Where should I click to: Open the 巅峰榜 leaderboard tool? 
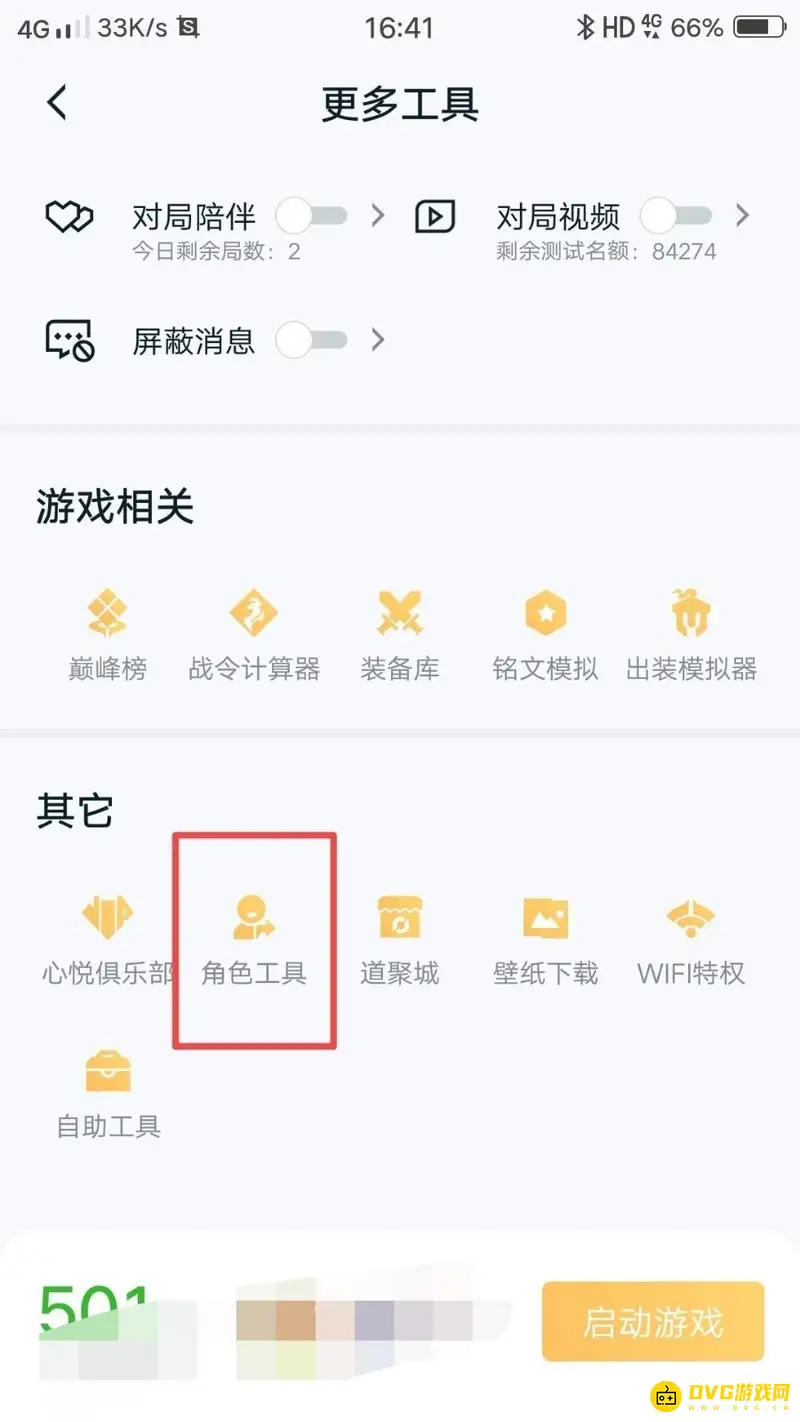(108, 635)
